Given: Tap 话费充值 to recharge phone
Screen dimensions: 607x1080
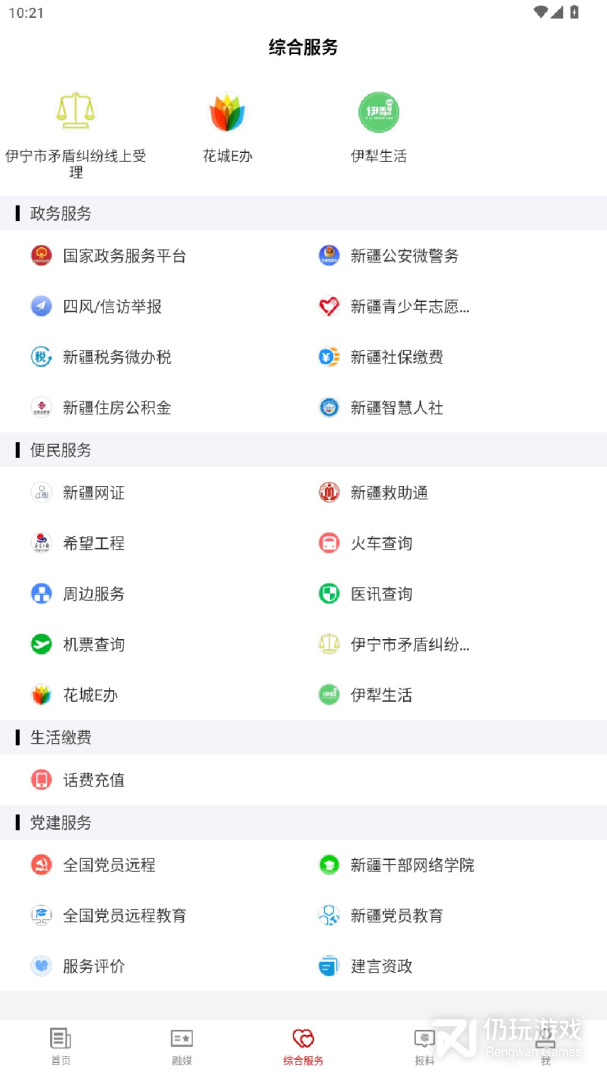Looking at the screenshot, I should (x=93, y=780).
